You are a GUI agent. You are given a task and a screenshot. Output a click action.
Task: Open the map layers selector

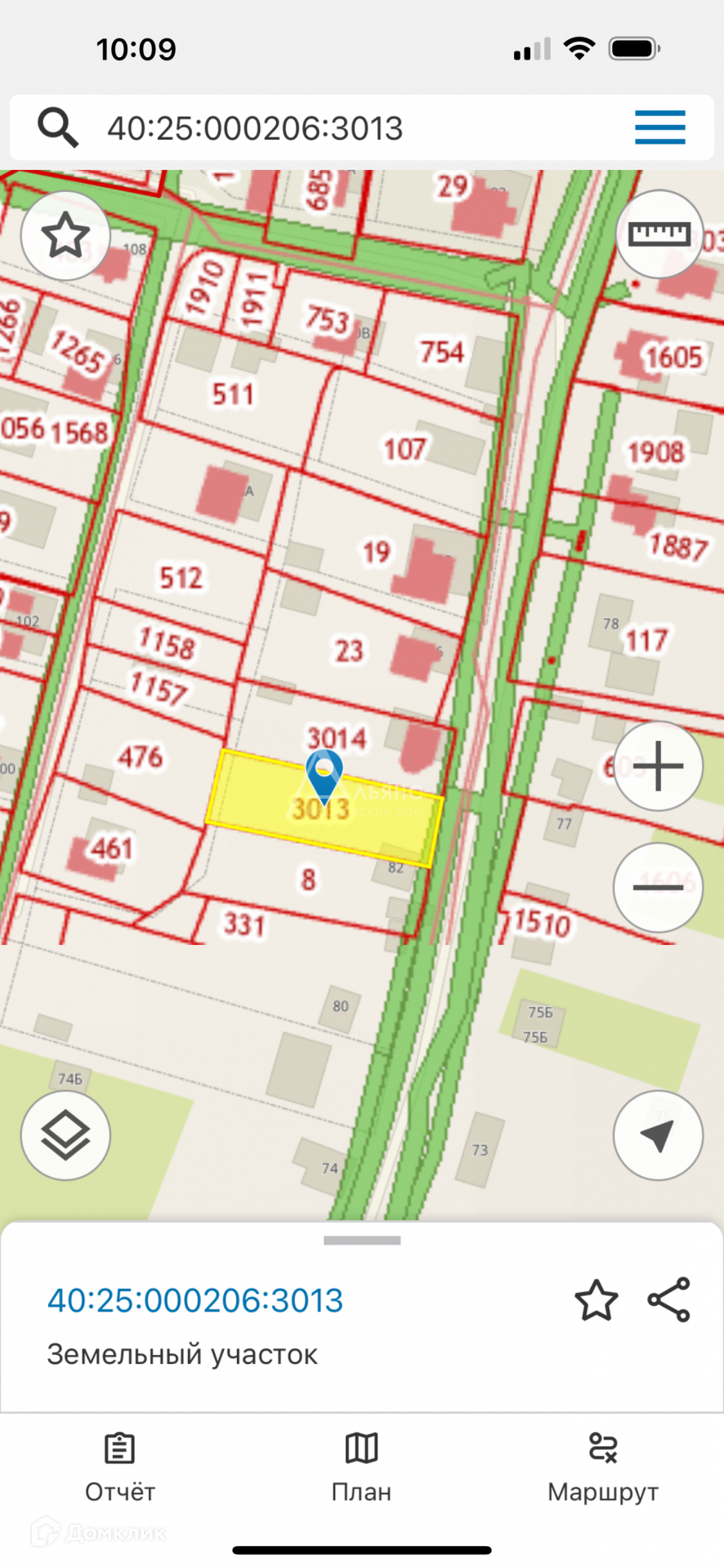(x=65, y=1136)
